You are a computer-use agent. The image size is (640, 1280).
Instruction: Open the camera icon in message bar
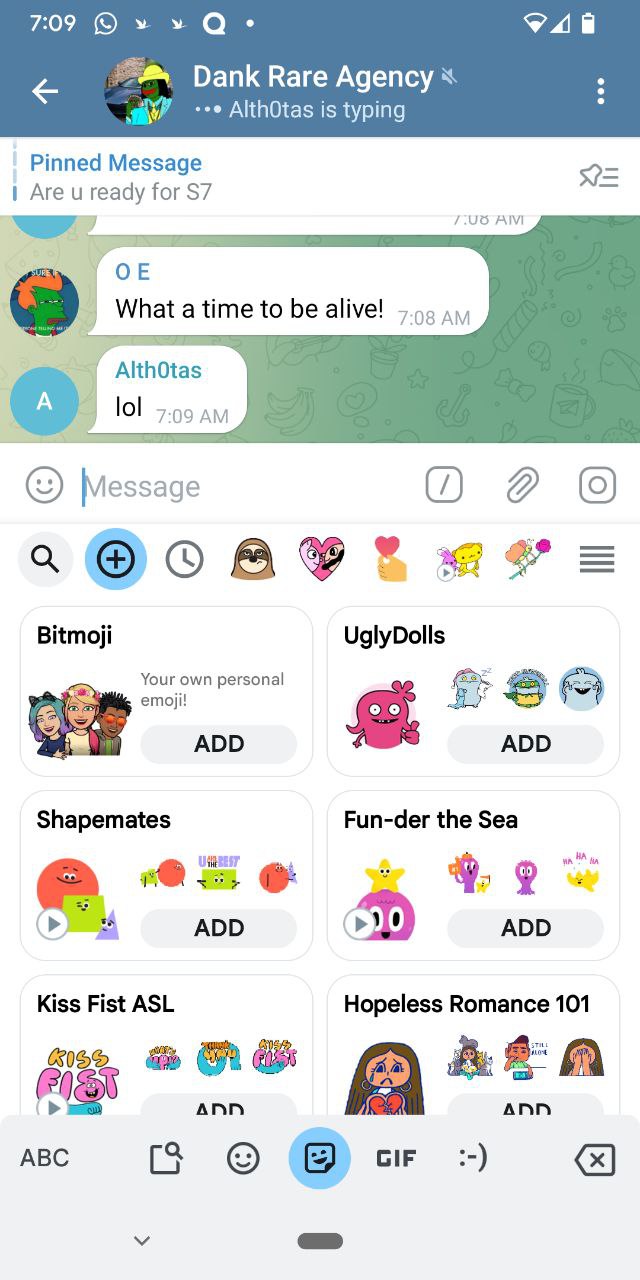coord(597,486)
